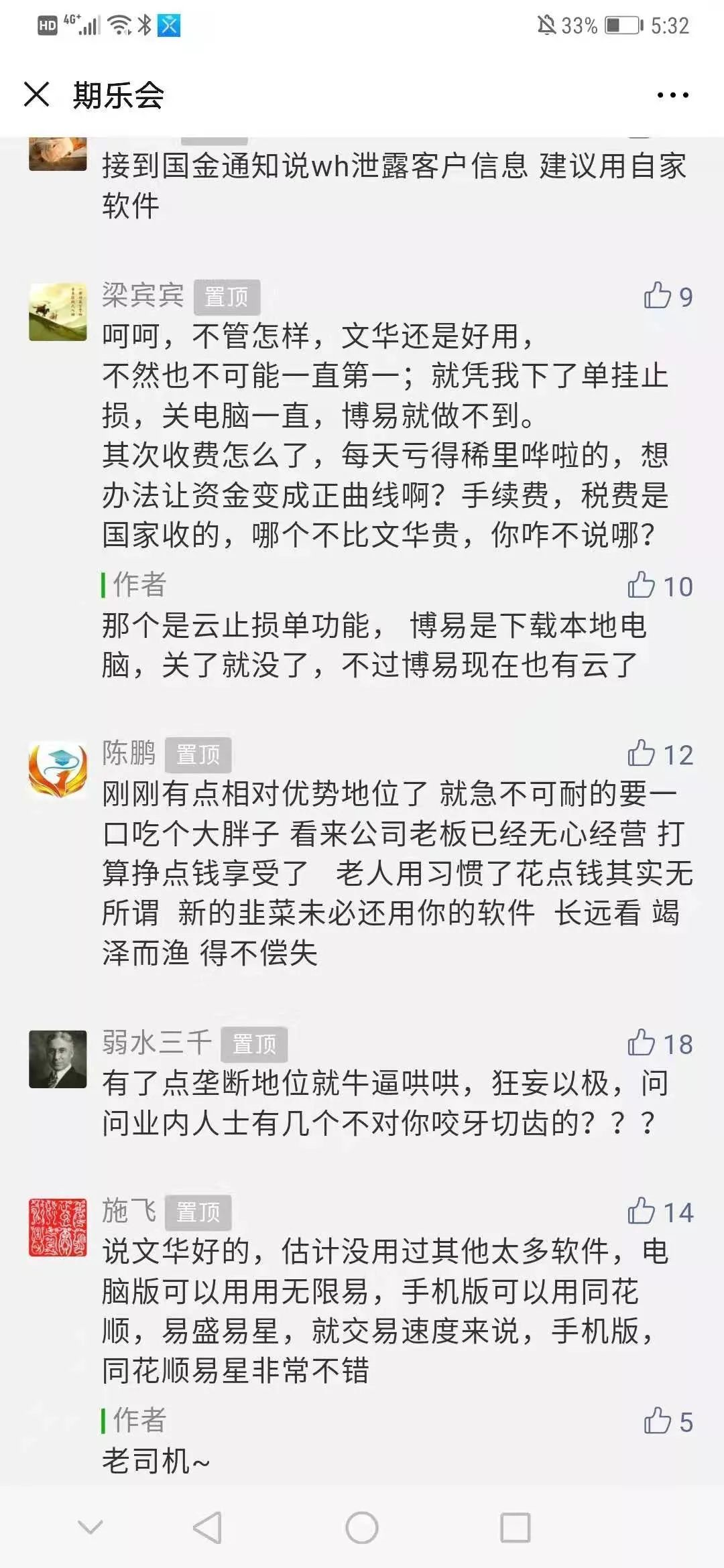
Task: Tap the system back triangle button
Action: pos(207,1528)
